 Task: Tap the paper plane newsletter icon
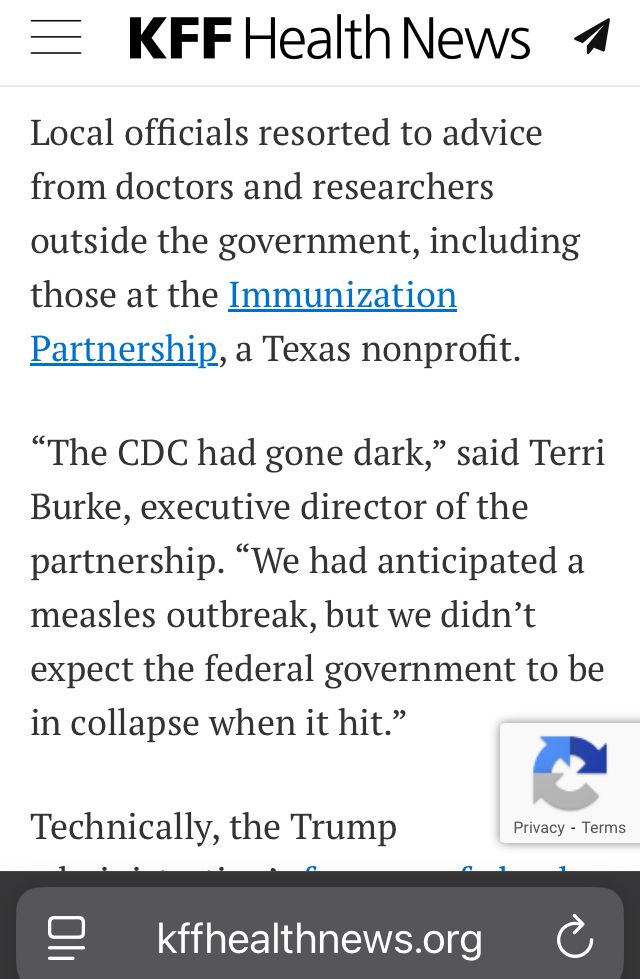[x=591, y=36]
